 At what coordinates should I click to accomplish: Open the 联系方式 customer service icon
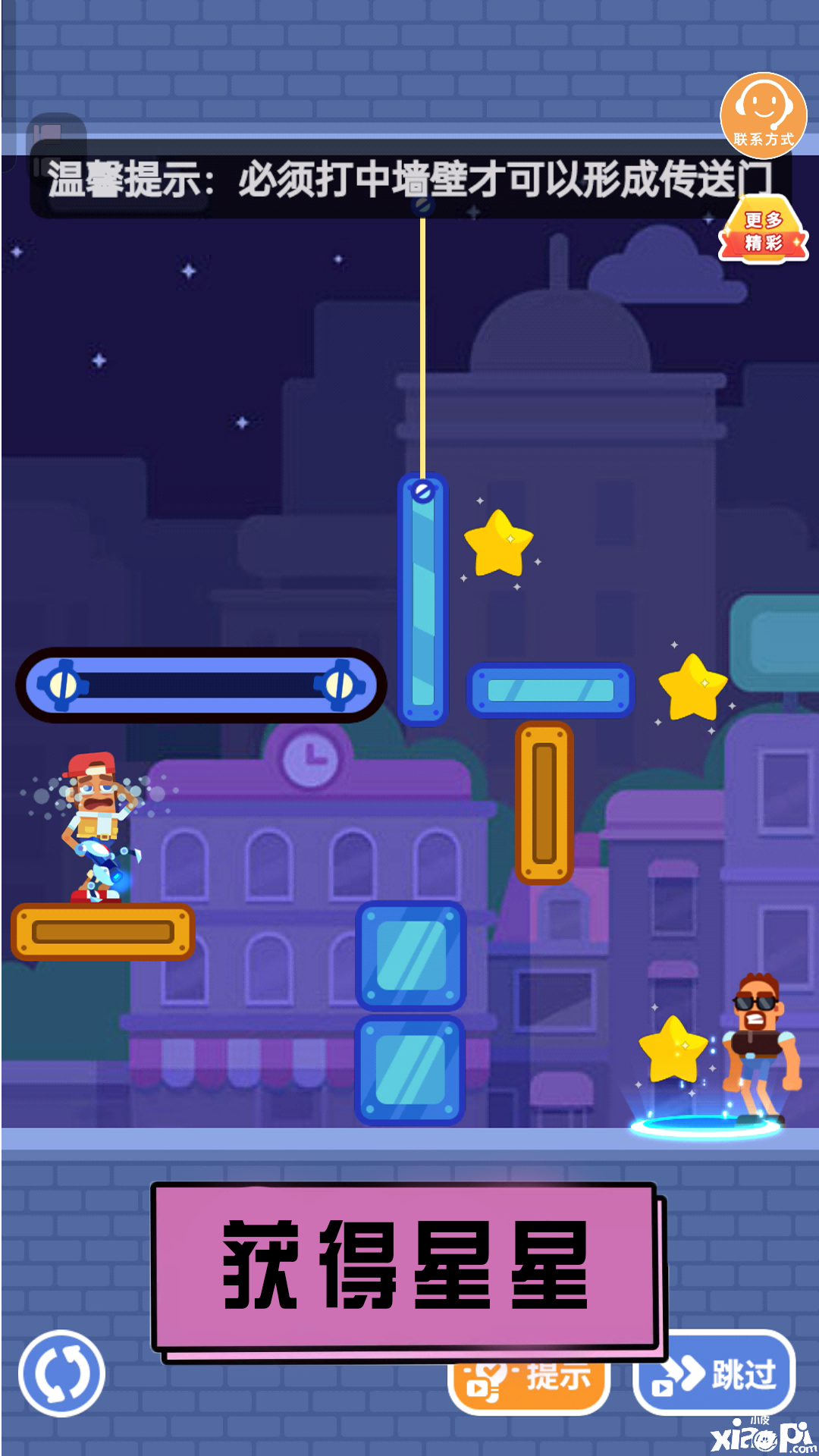point(763,114)
